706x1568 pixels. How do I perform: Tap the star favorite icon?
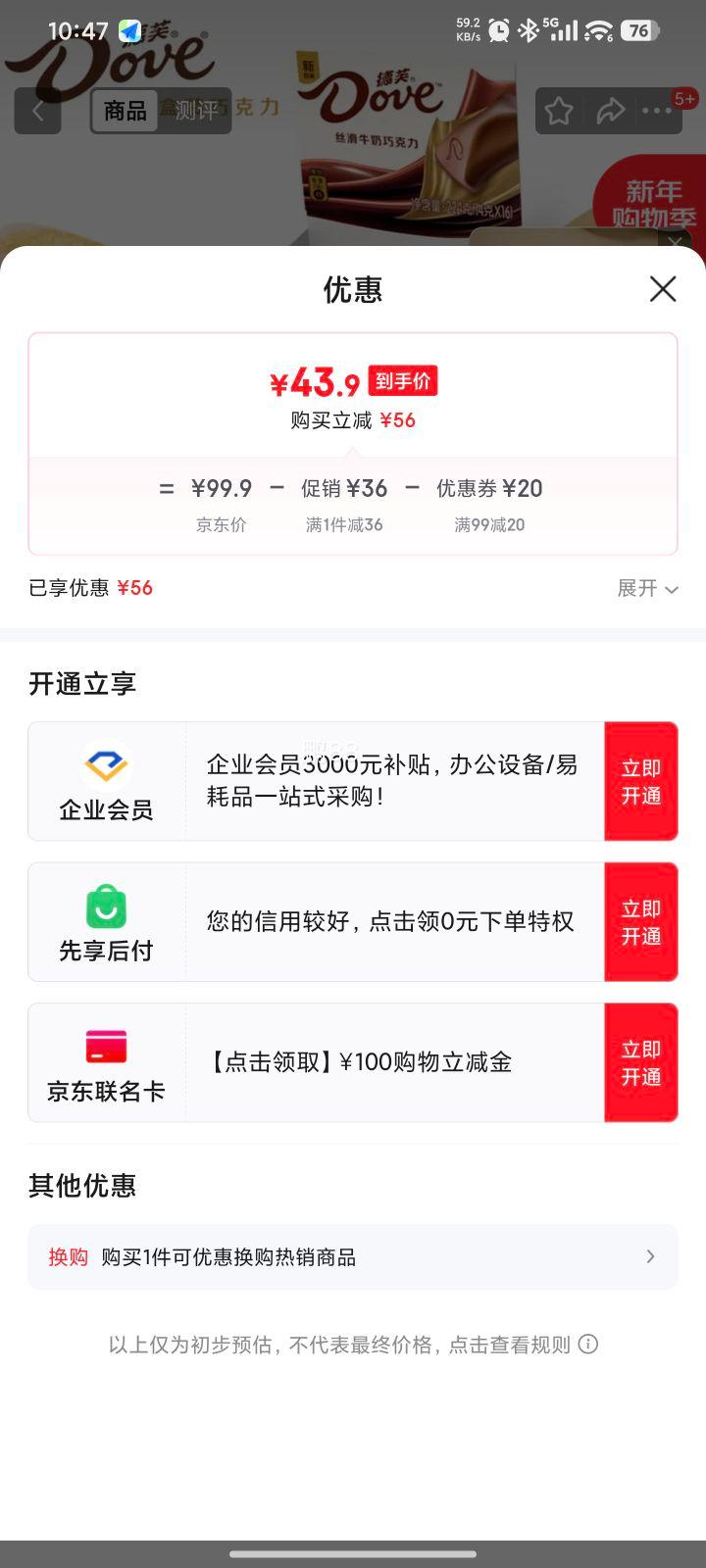[558, 111]
